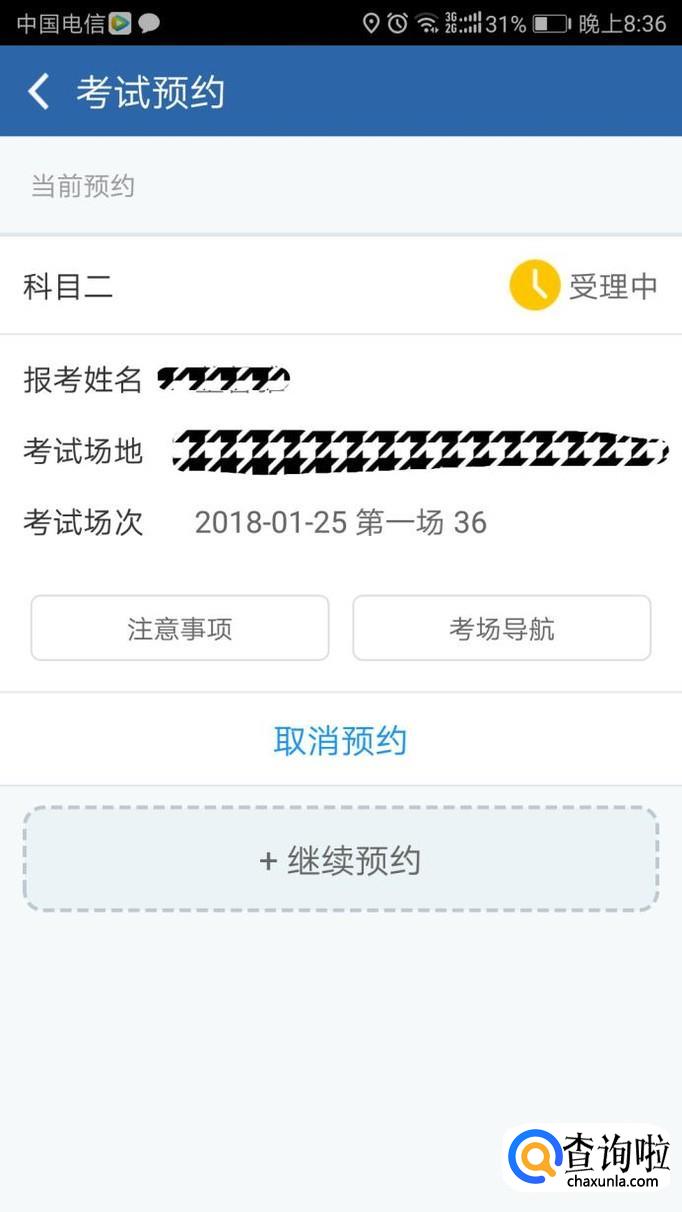Tap 取消预约 to cancel booking
Image resolution: width=682 pixels, height=1212 pixels.
point(340,741)
